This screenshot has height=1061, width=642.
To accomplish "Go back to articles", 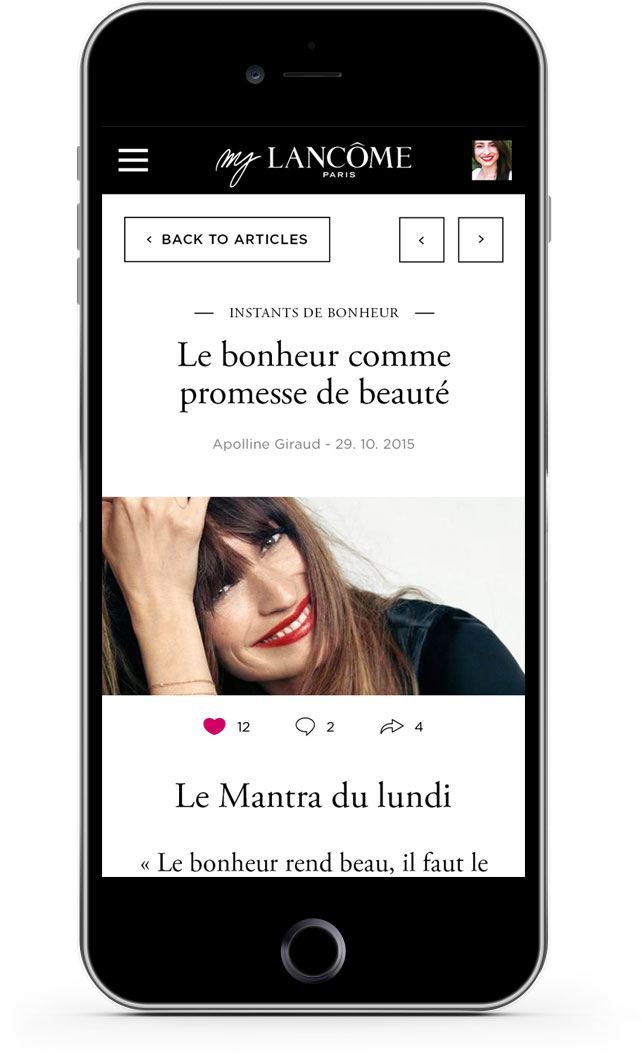I will click(x=227, y=240).
